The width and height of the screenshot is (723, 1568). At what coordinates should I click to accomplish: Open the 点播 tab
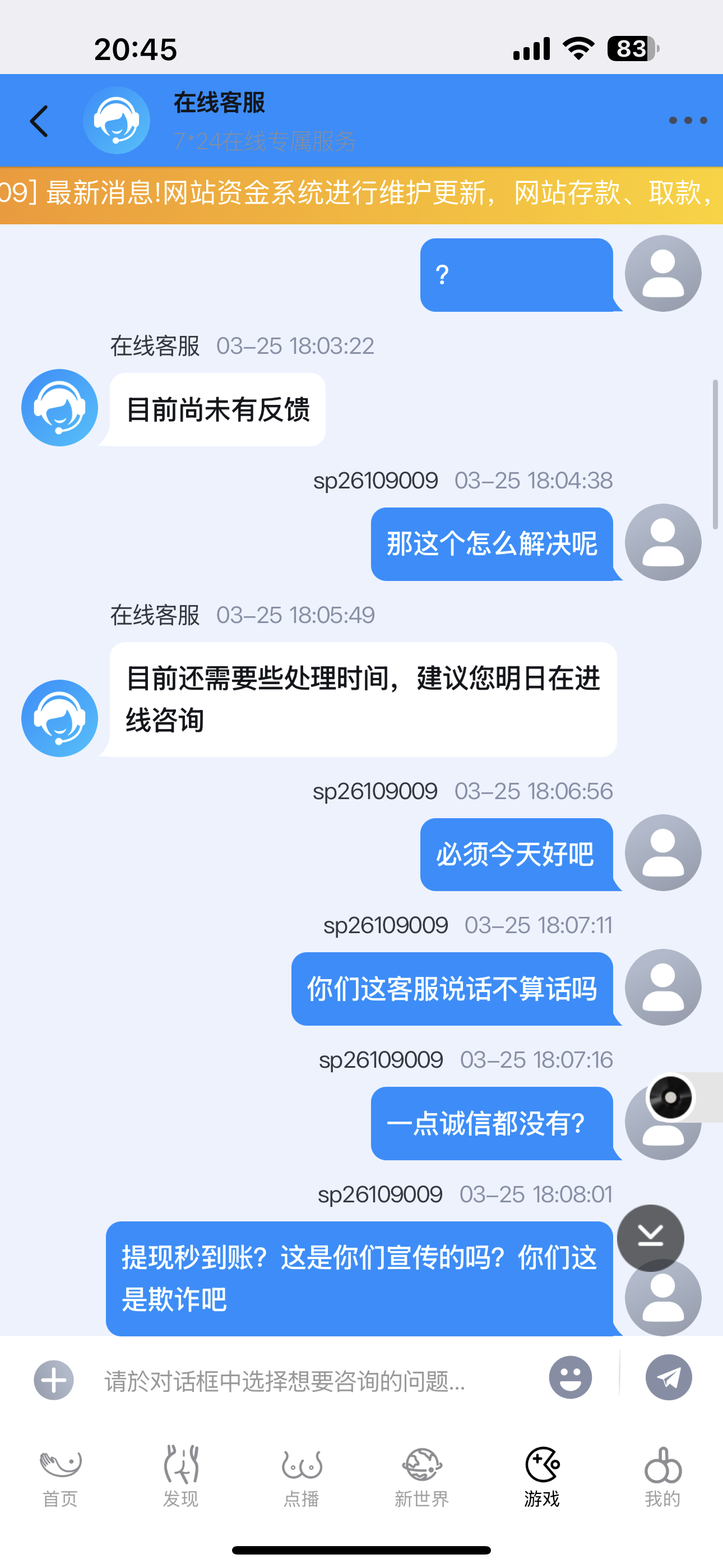[x=302, y=1477]
